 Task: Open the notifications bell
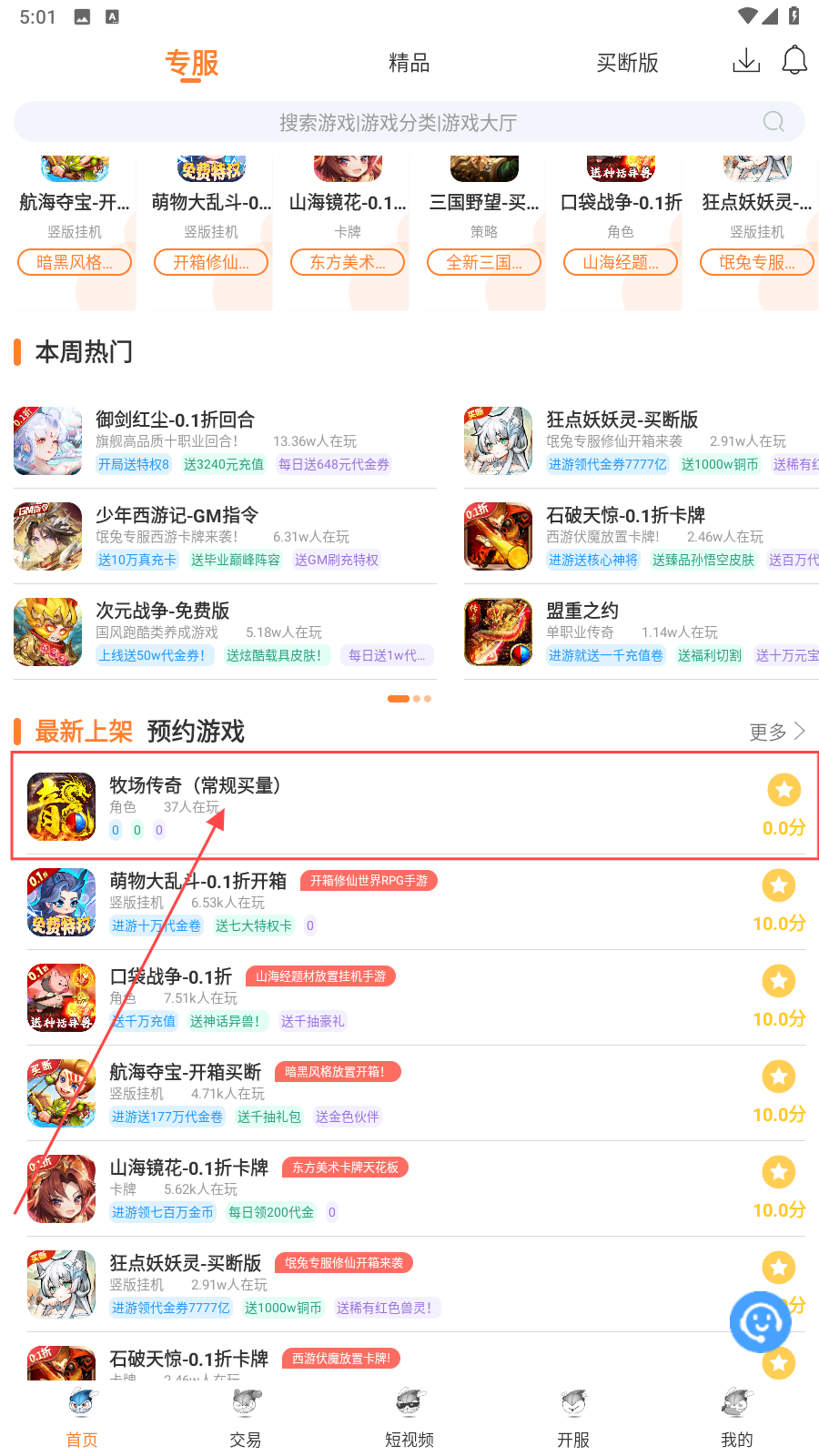point(794,61)
